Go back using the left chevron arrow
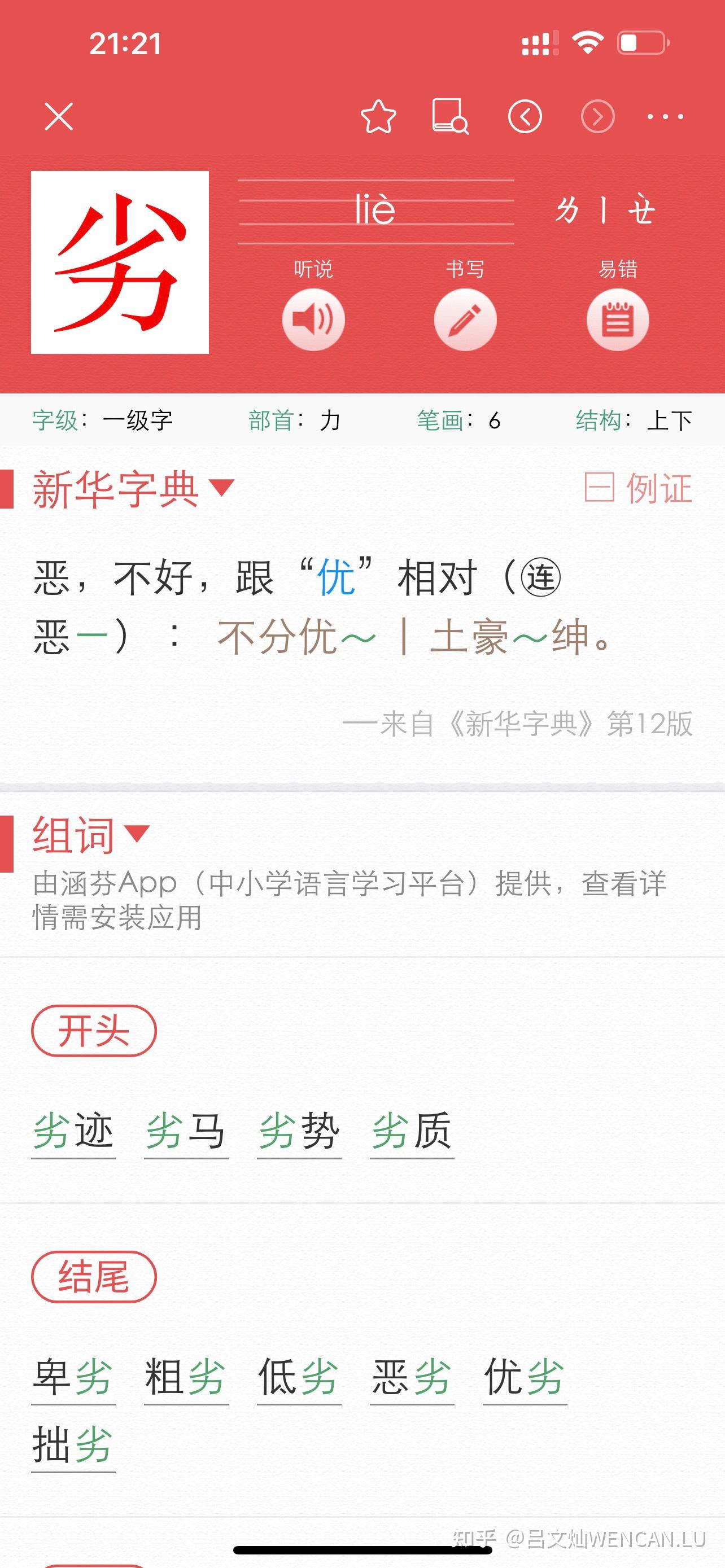 tap(524, 117)
